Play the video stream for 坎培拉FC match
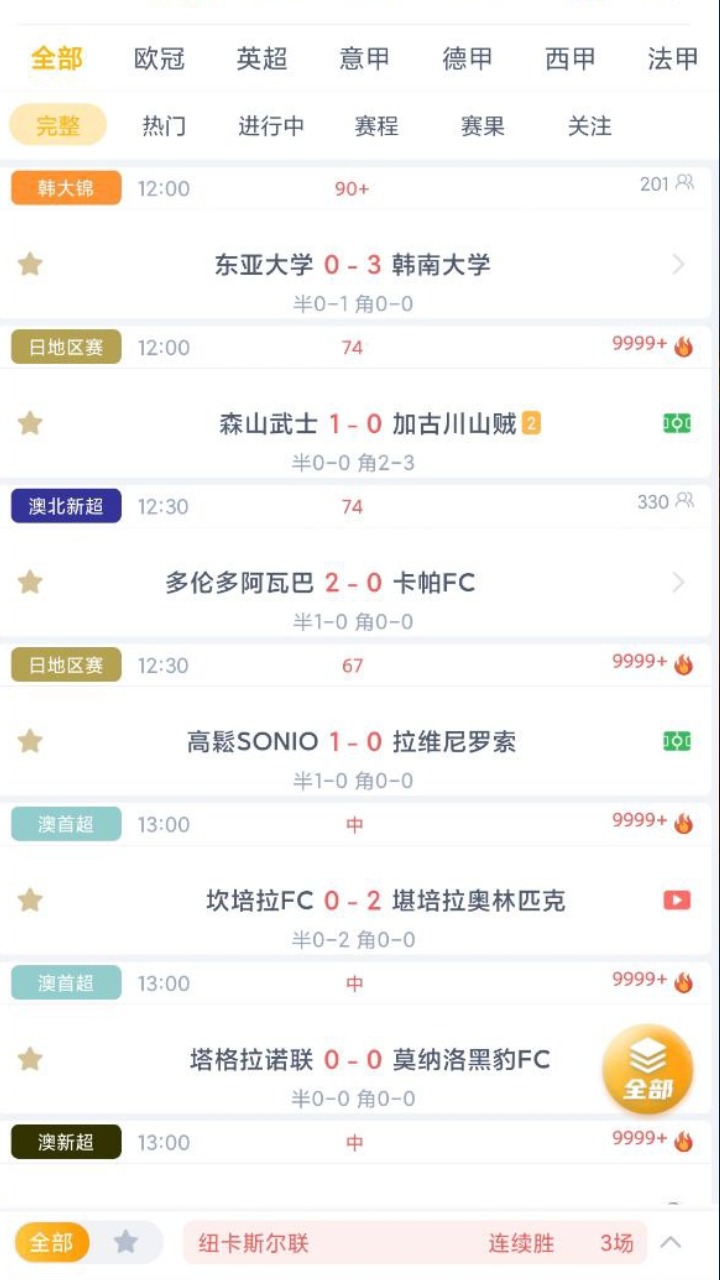The image size is (720, 1280). (x=676, y=899)
